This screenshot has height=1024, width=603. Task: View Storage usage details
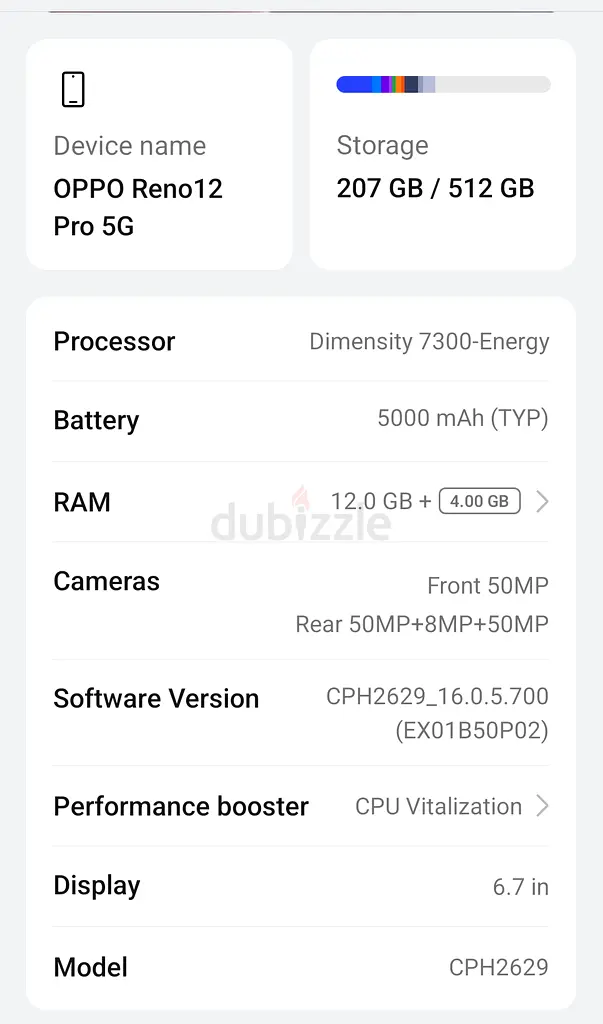pos(442,155)
